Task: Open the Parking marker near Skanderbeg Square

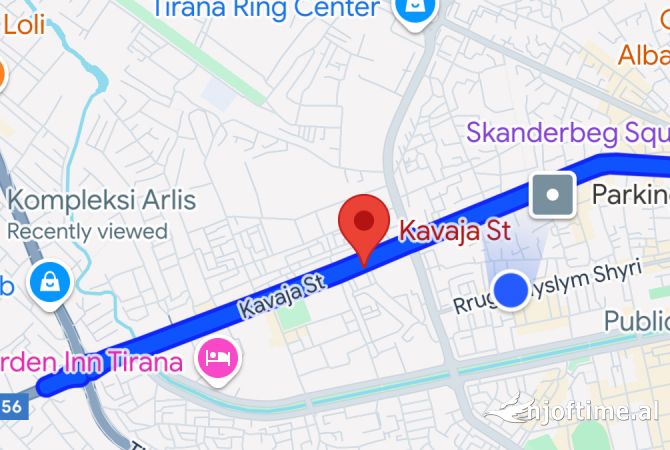Action: [553, 194]
